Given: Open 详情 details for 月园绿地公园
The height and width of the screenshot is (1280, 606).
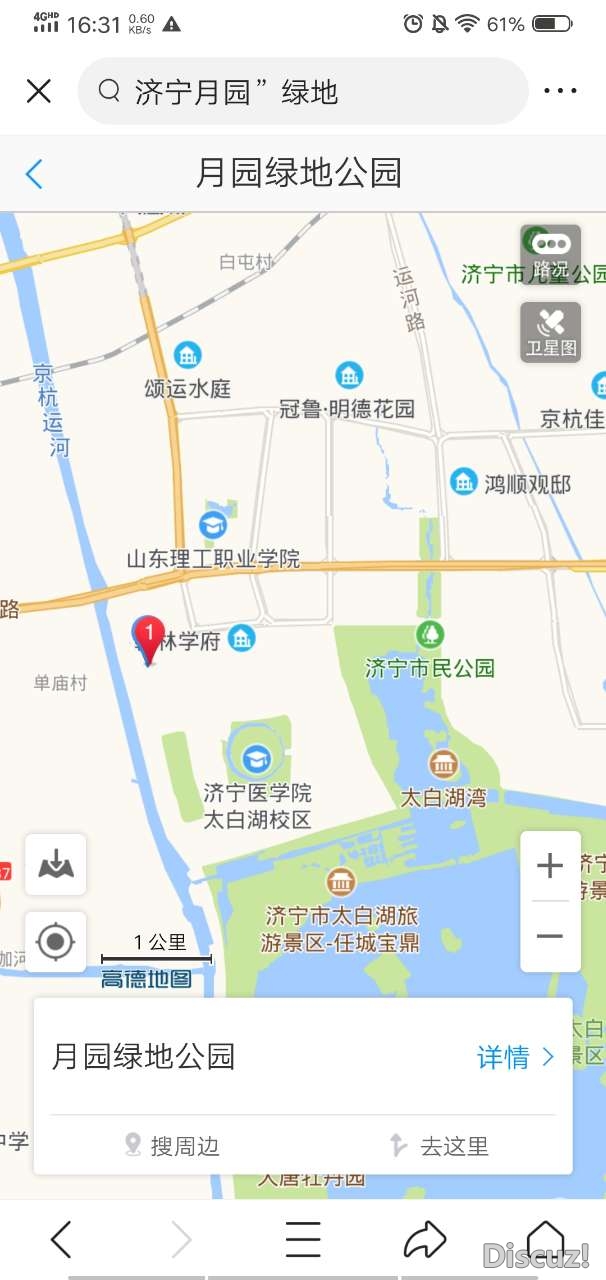Looking at the screenshot, I should tap(514, 1057).
